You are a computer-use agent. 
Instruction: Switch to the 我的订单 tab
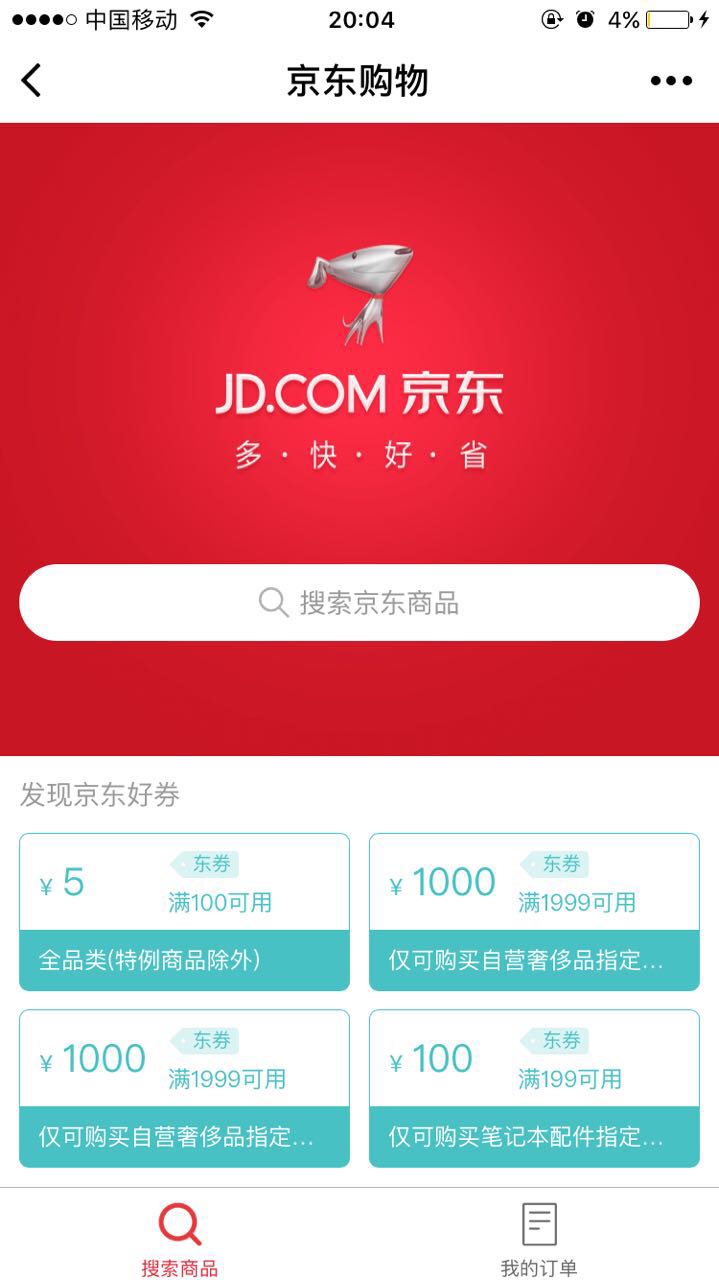(539, 1239)
